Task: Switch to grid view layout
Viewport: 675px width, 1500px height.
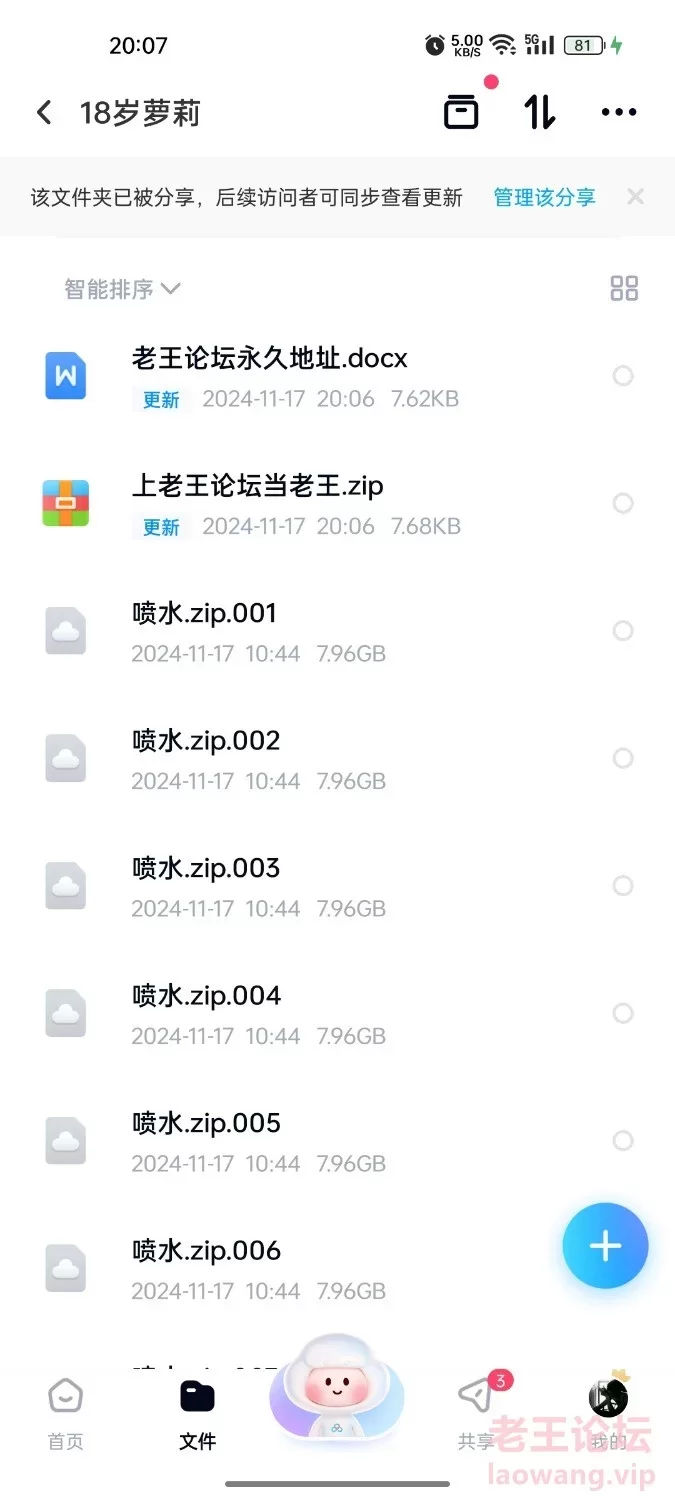Action: coord(624,289)
